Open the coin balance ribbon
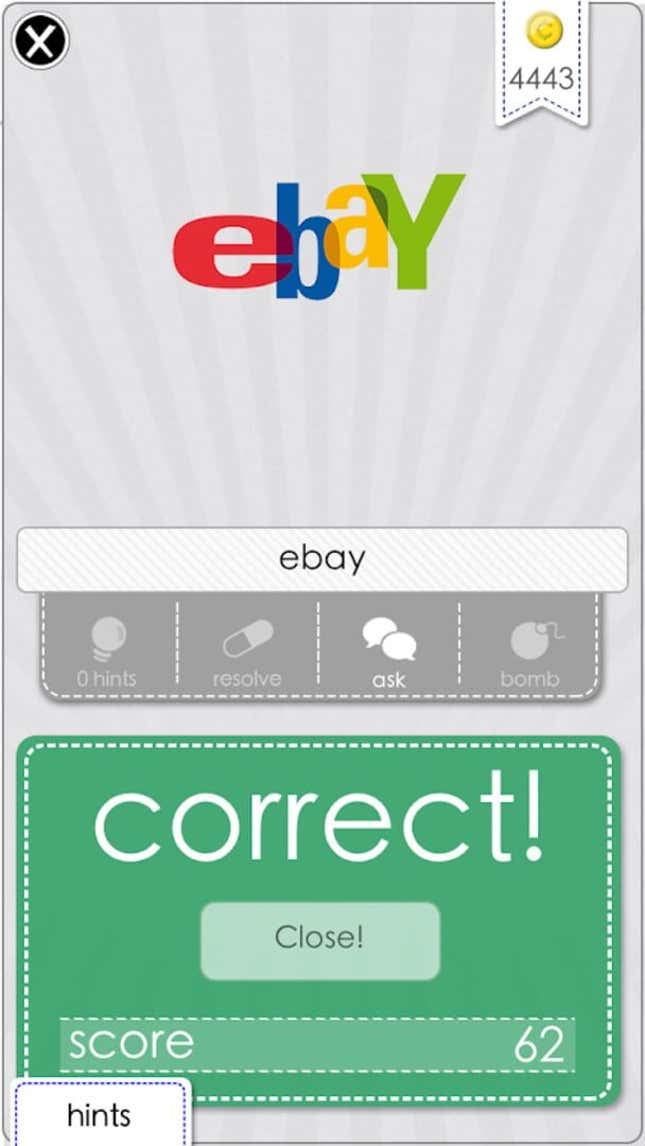The image size is (645, 1146). 544,58
